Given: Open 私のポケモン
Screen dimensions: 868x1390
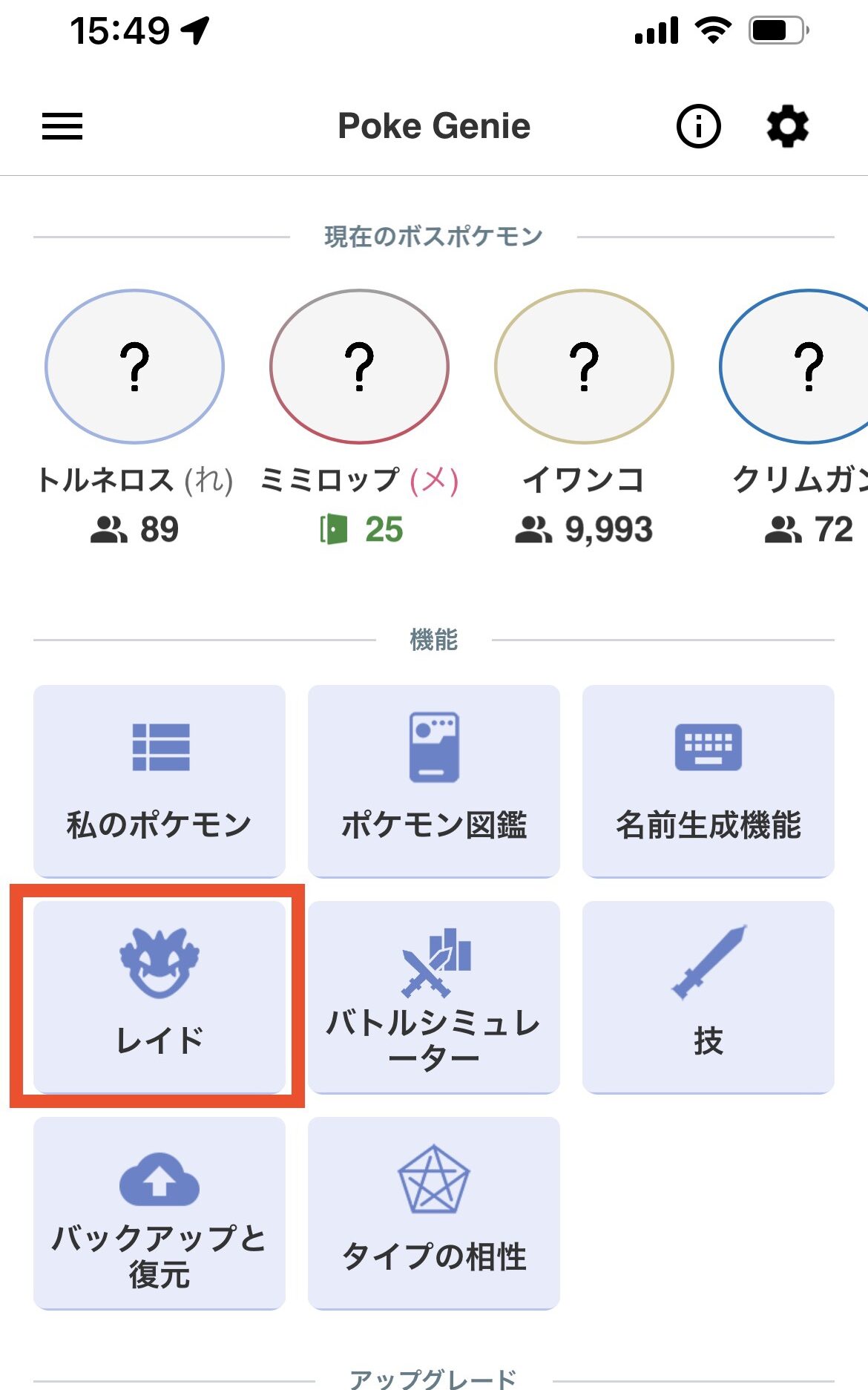Looking at the screenshot, I should pyautogui.click(x=160, y=781).
